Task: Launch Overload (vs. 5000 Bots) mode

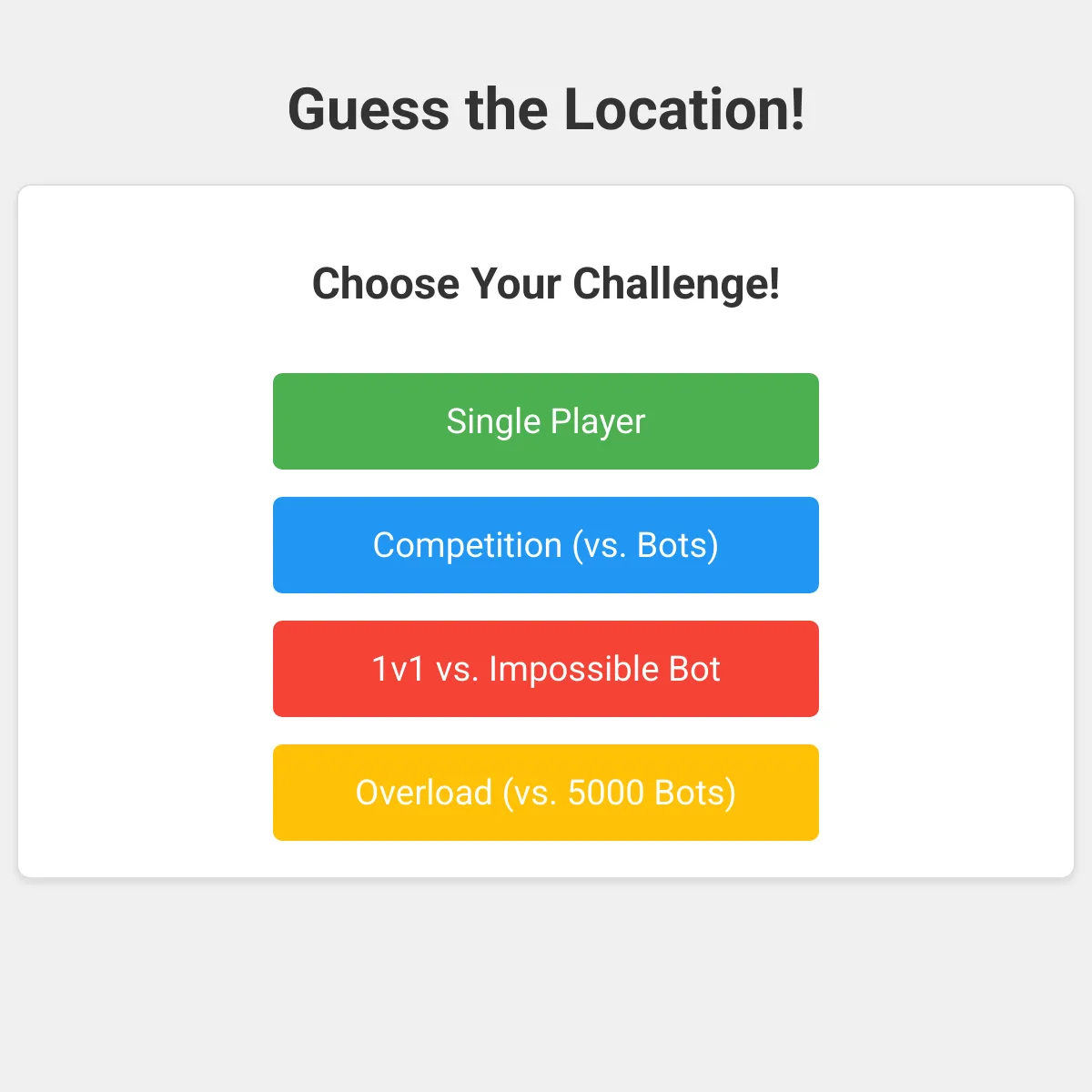Action: [546, 793]
